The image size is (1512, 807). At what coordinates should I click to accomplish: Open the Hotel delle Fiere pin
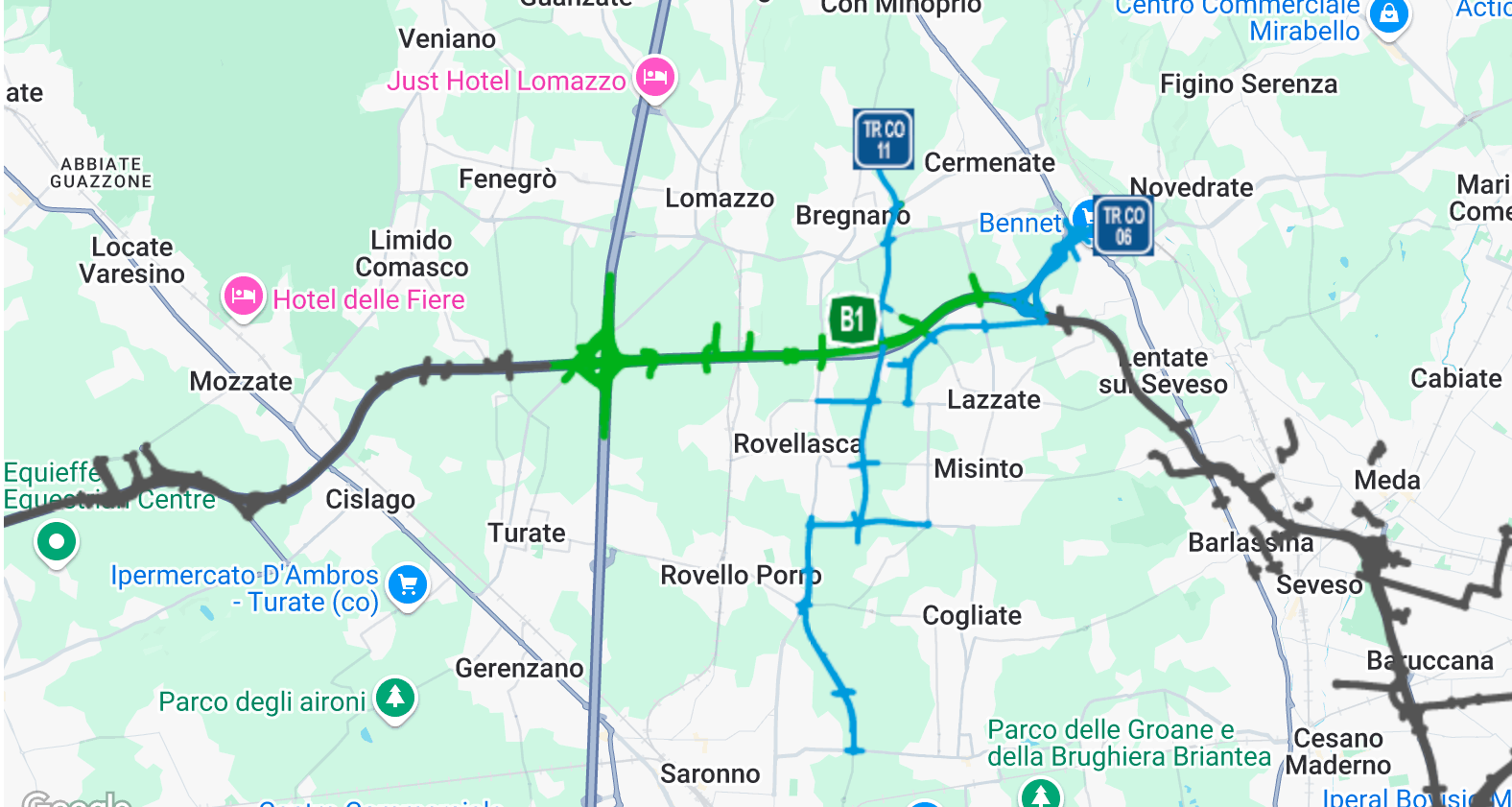point(244,297)
